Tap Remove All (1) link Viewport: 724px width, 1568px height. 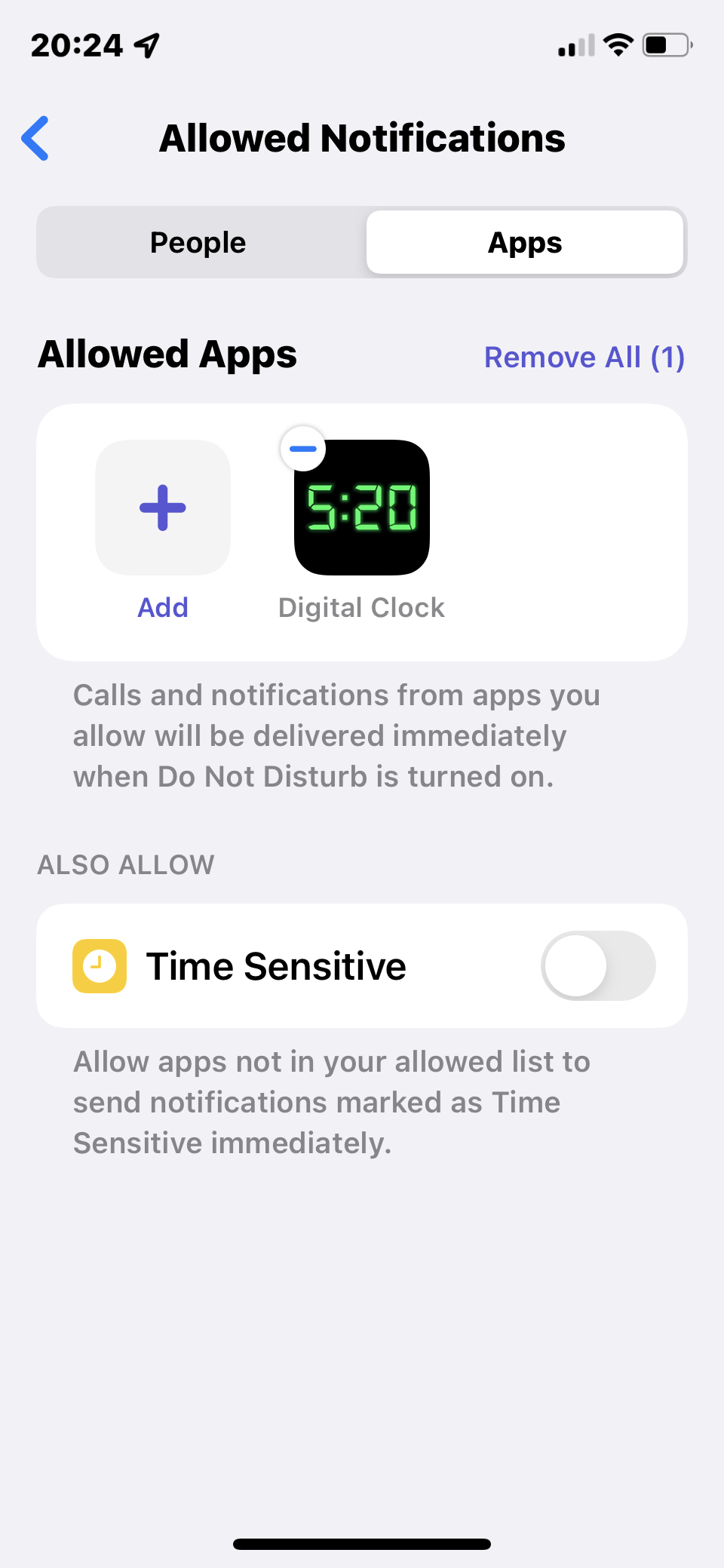(584, 357)
